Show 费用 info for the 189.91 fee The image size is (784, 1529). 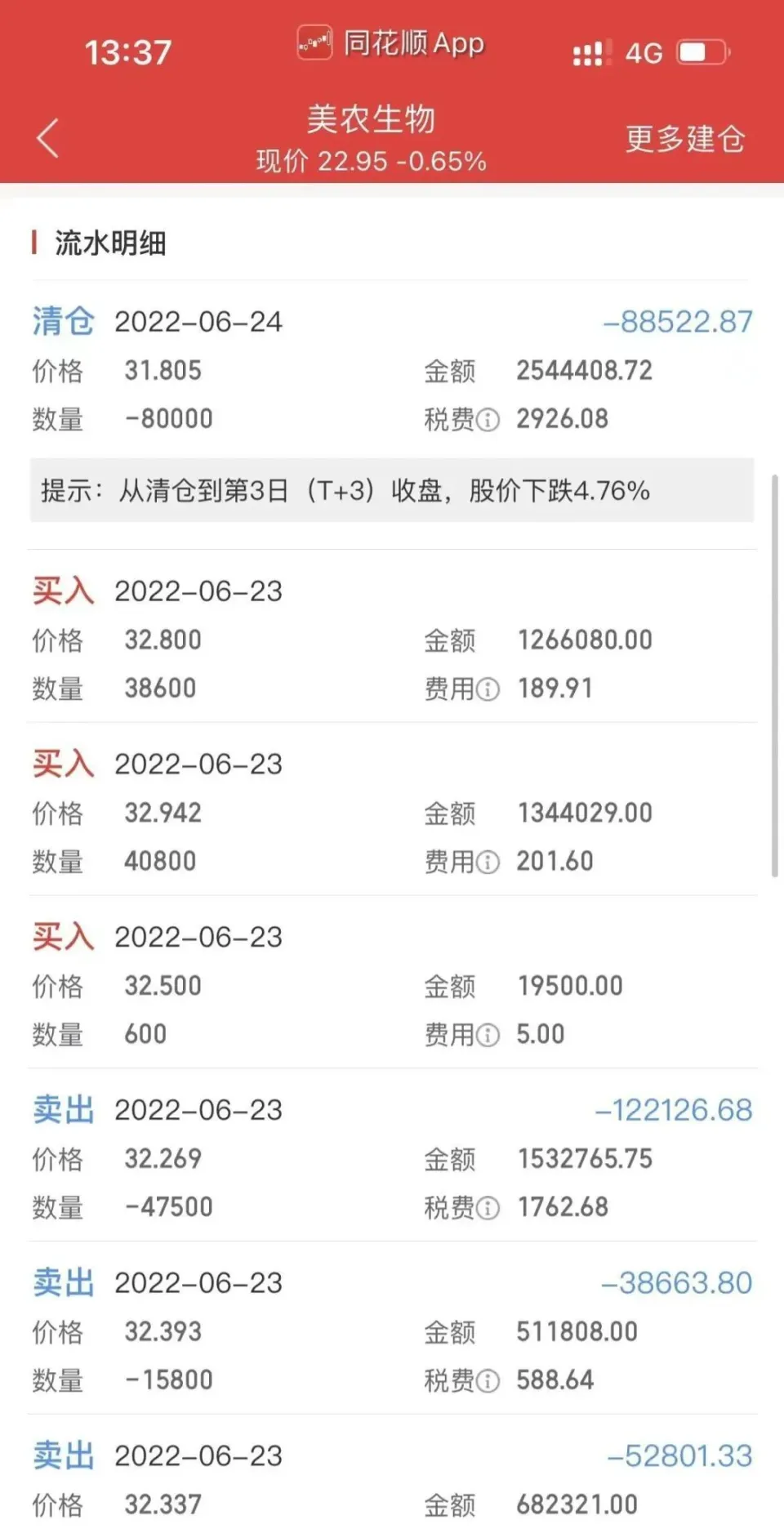click(x=488, y=689)
